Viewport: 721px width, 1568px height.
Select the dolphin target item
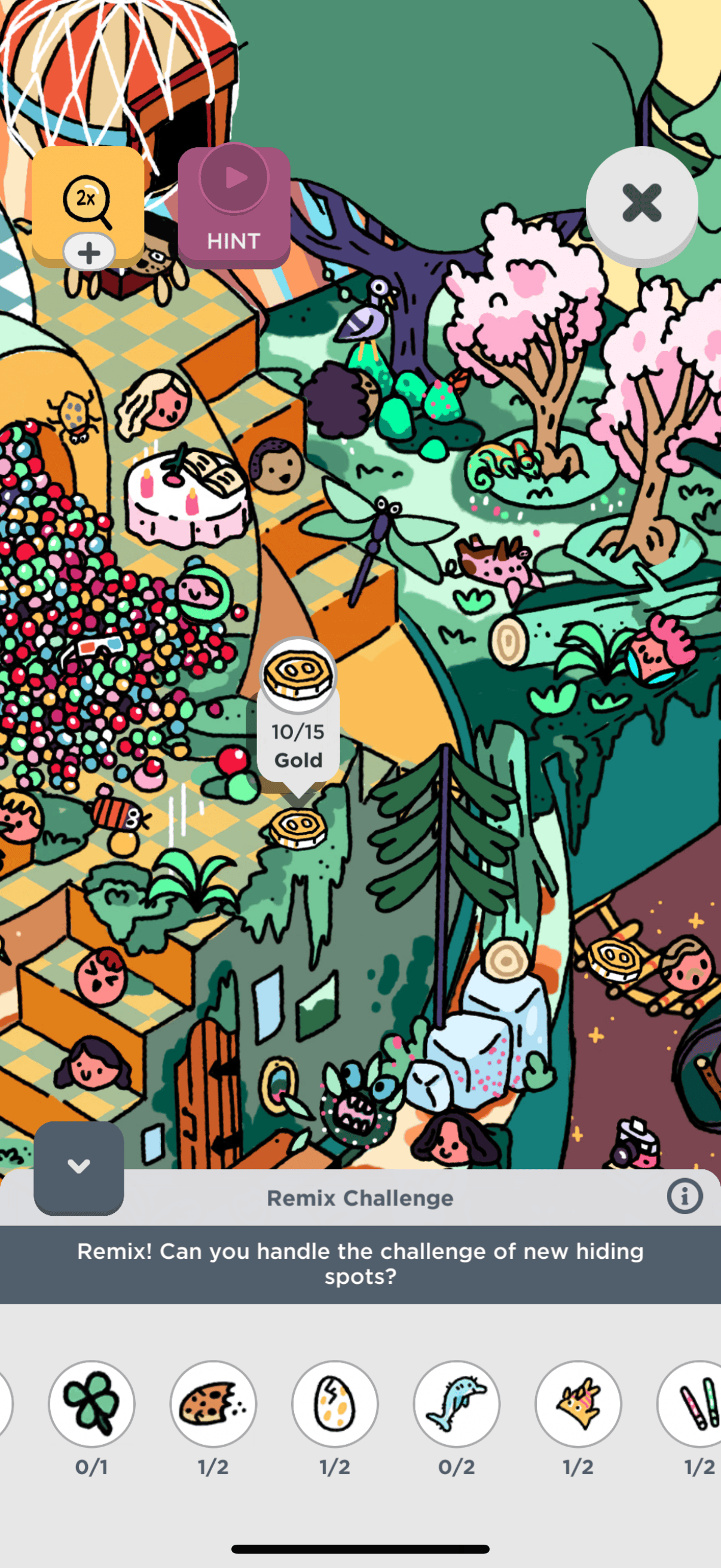pyautogui.click(x=456, y=1404)
